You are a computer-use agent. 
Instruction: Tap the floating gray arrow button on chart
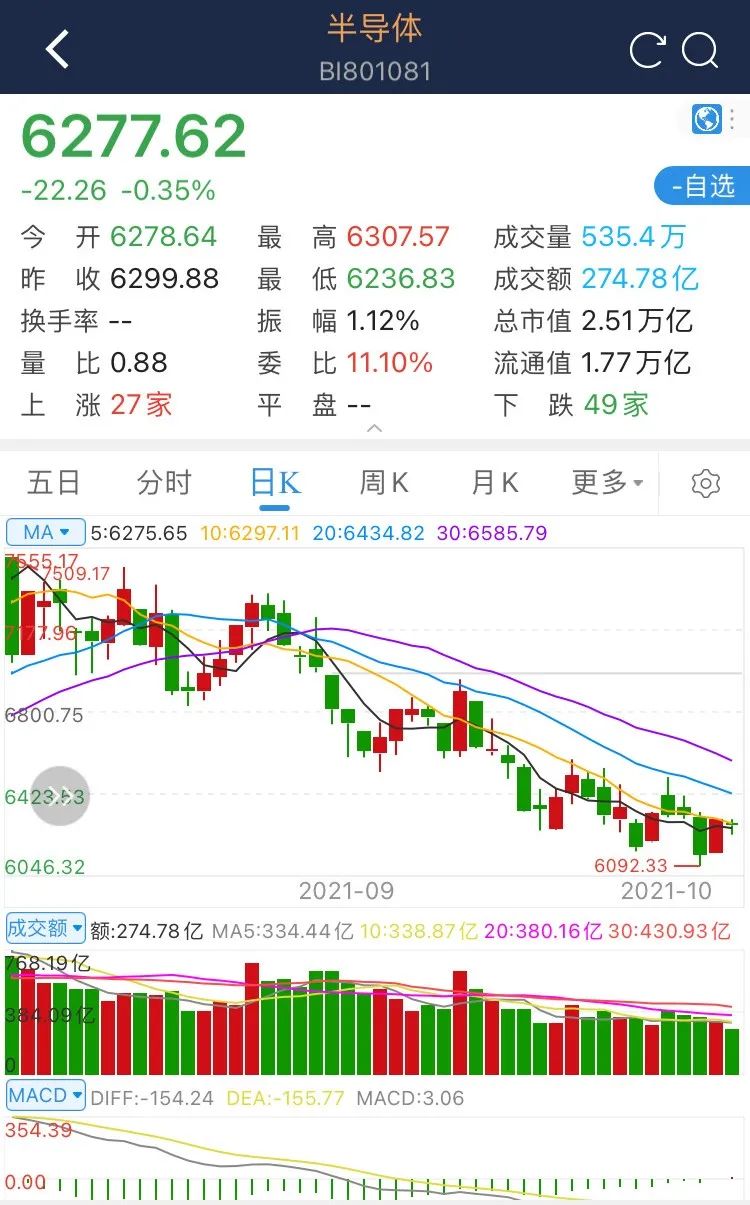pos(60,795)
